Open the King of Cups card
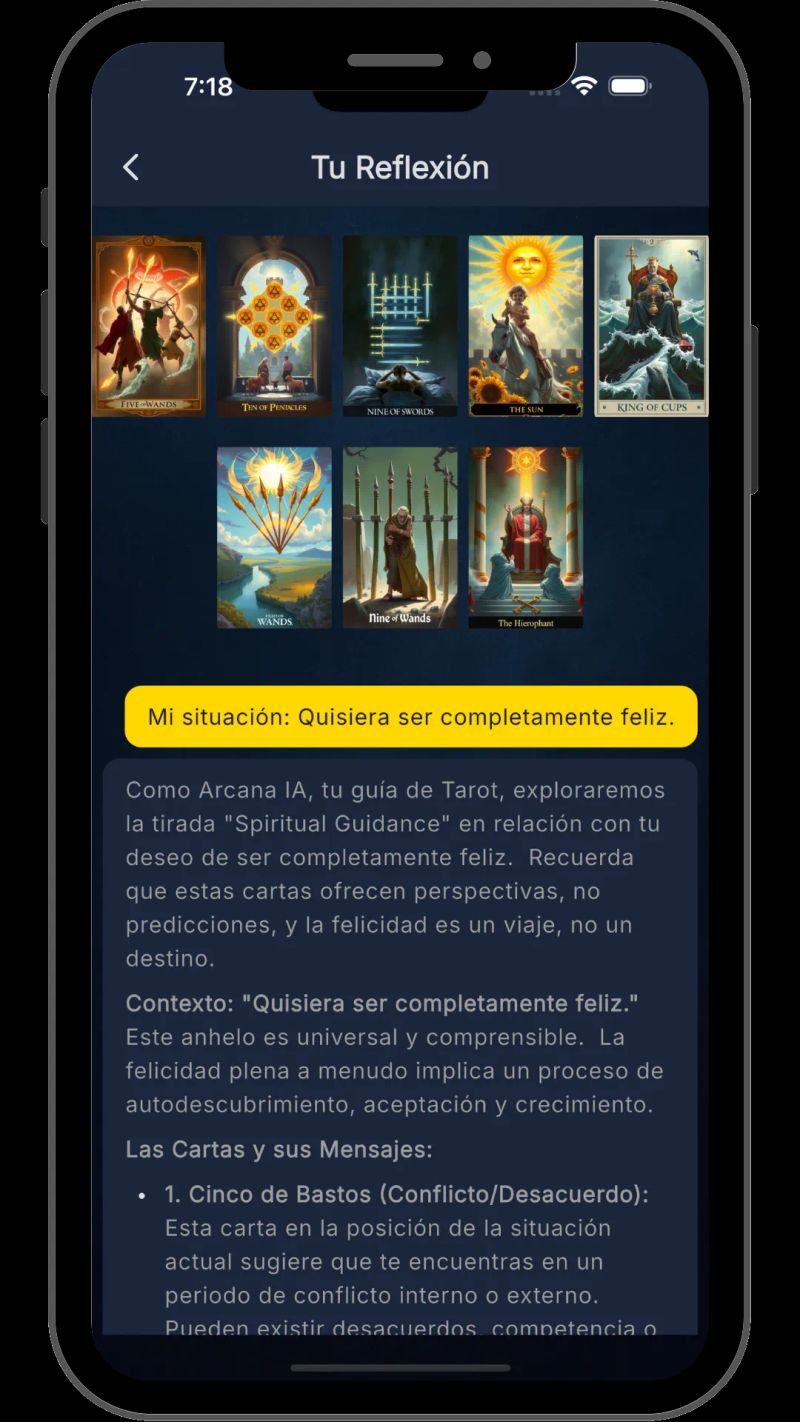 [651, 326]
